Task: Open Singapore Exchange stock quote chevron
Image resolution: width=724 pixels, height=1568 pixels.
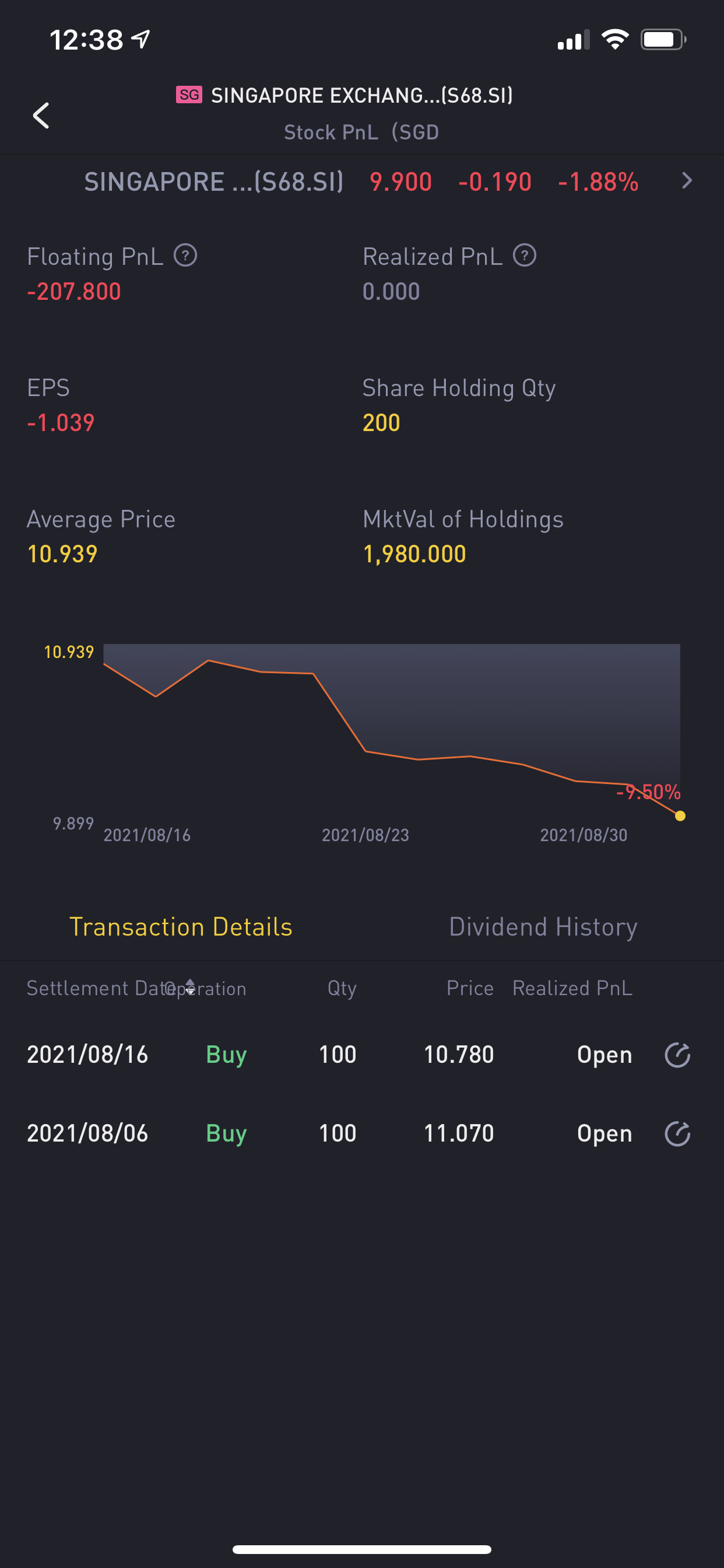Action: [687, 181]
